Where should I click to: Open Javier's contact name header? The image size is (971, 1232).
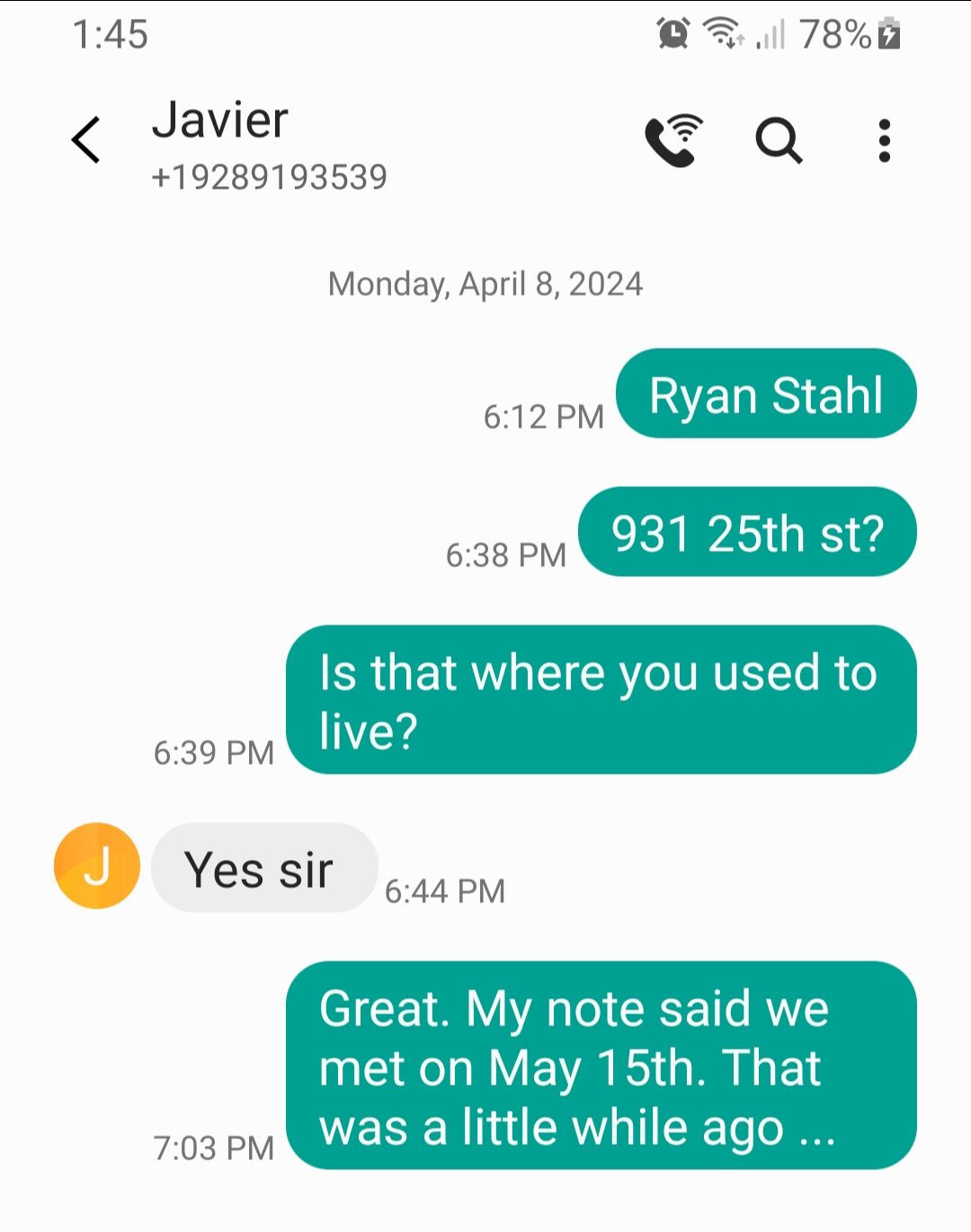(x=220, y=120)
